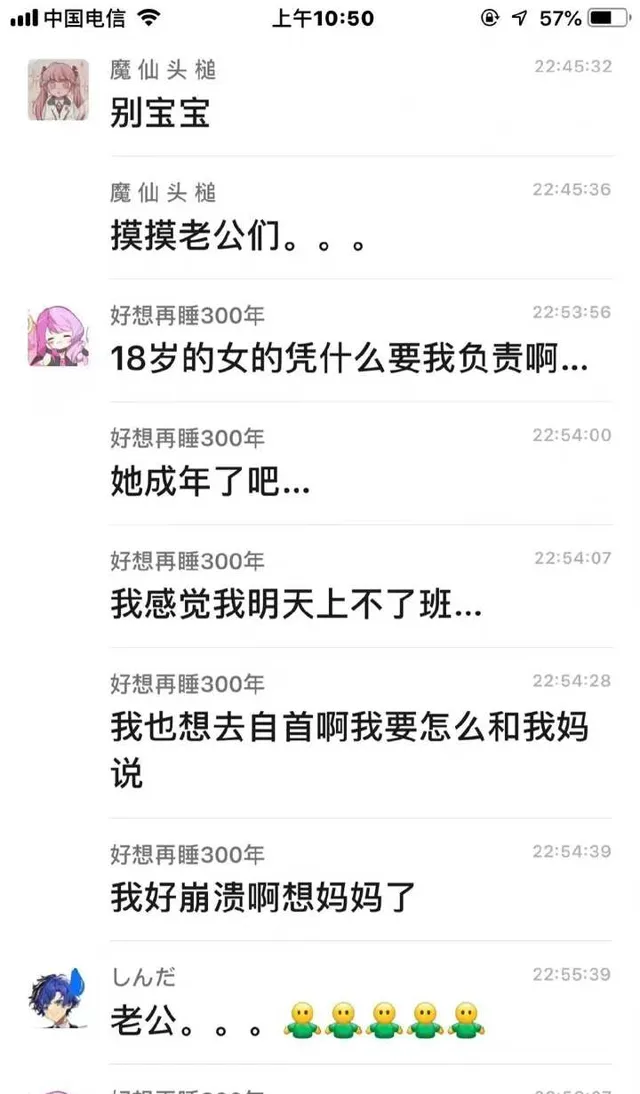640x1094 pixels.
Task: Open the message "她成年了吧..."
Action: [210, 482]
